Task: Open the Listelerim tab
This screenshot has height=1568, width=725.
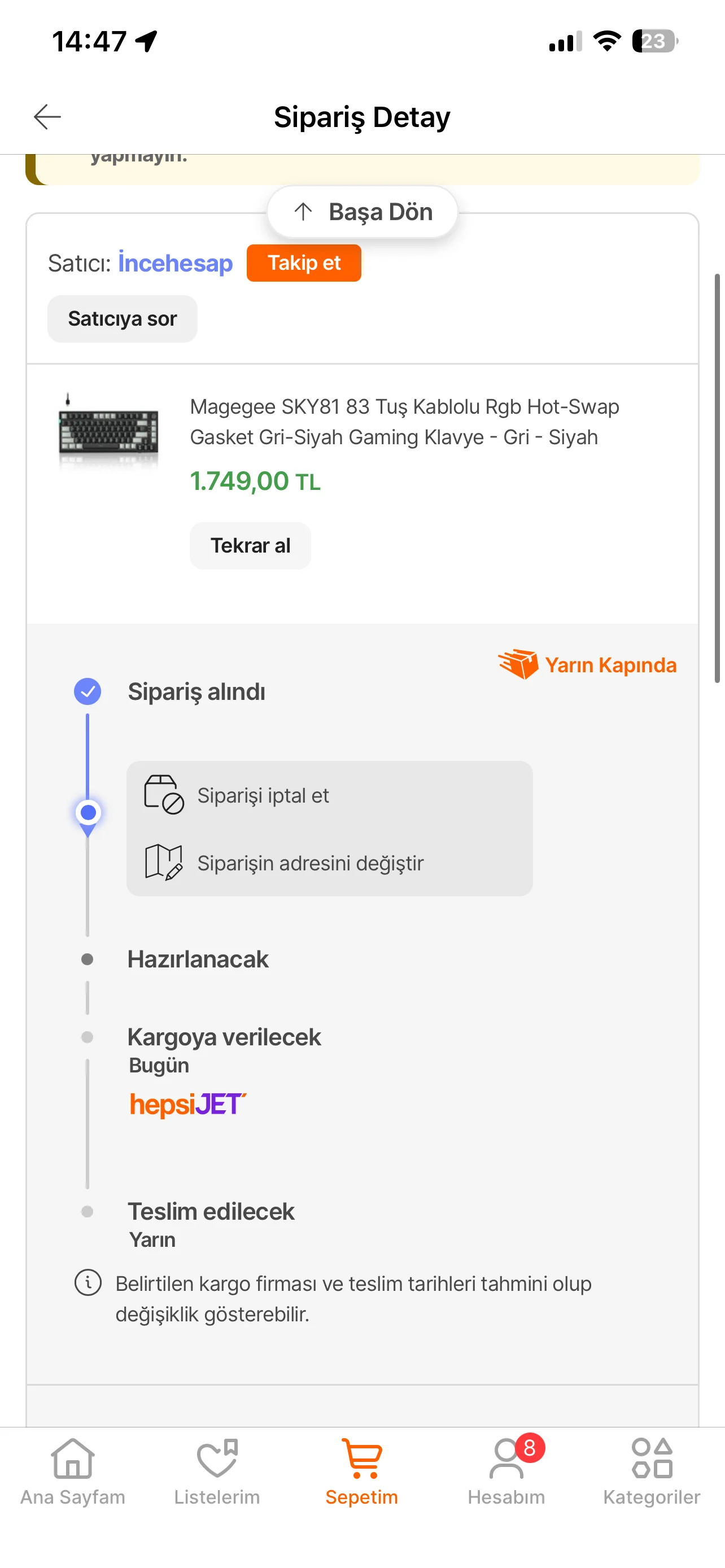Action: coord(217,1470)
